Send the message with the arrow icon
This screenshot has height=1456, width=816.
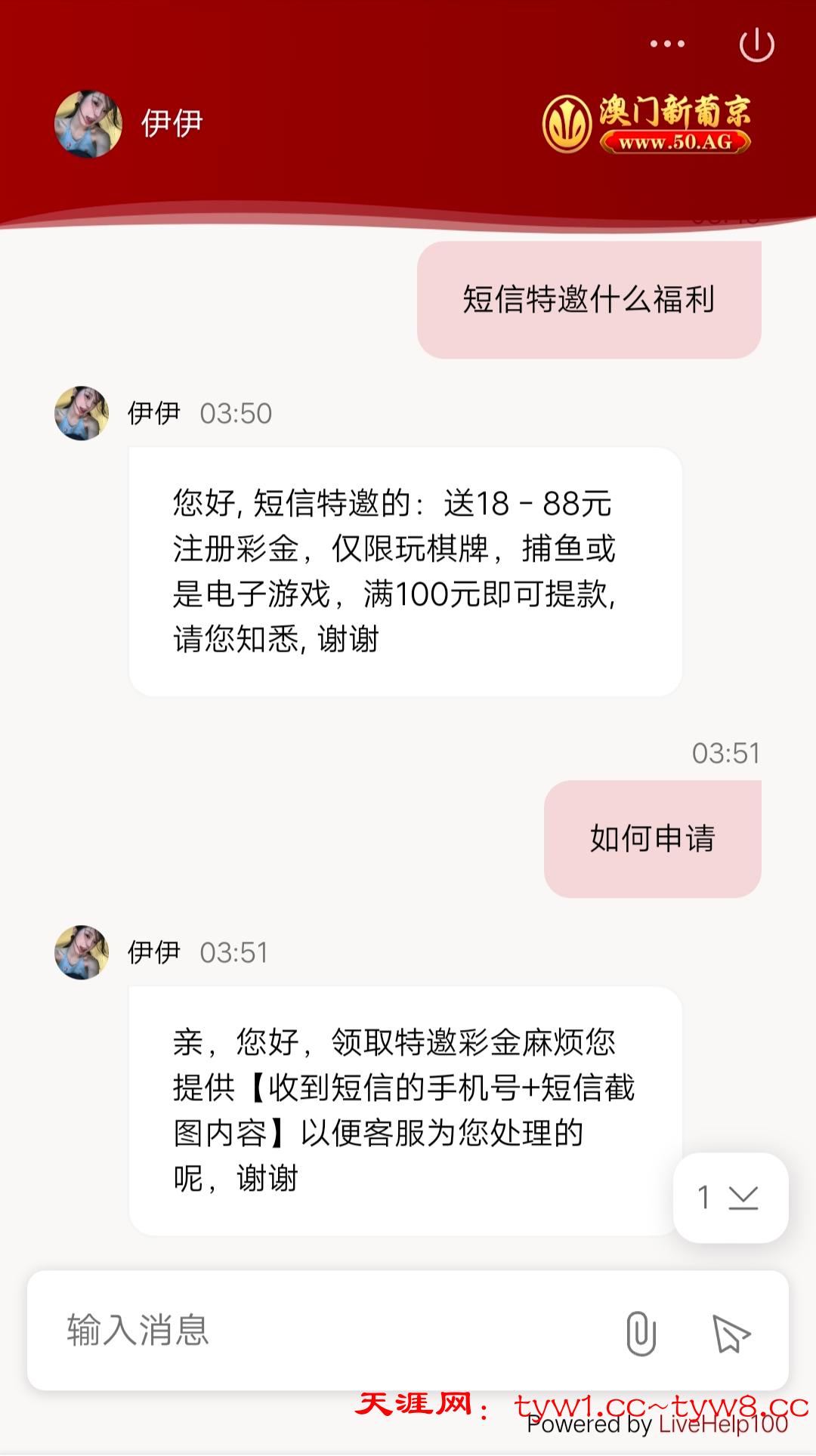point(731,1333)
